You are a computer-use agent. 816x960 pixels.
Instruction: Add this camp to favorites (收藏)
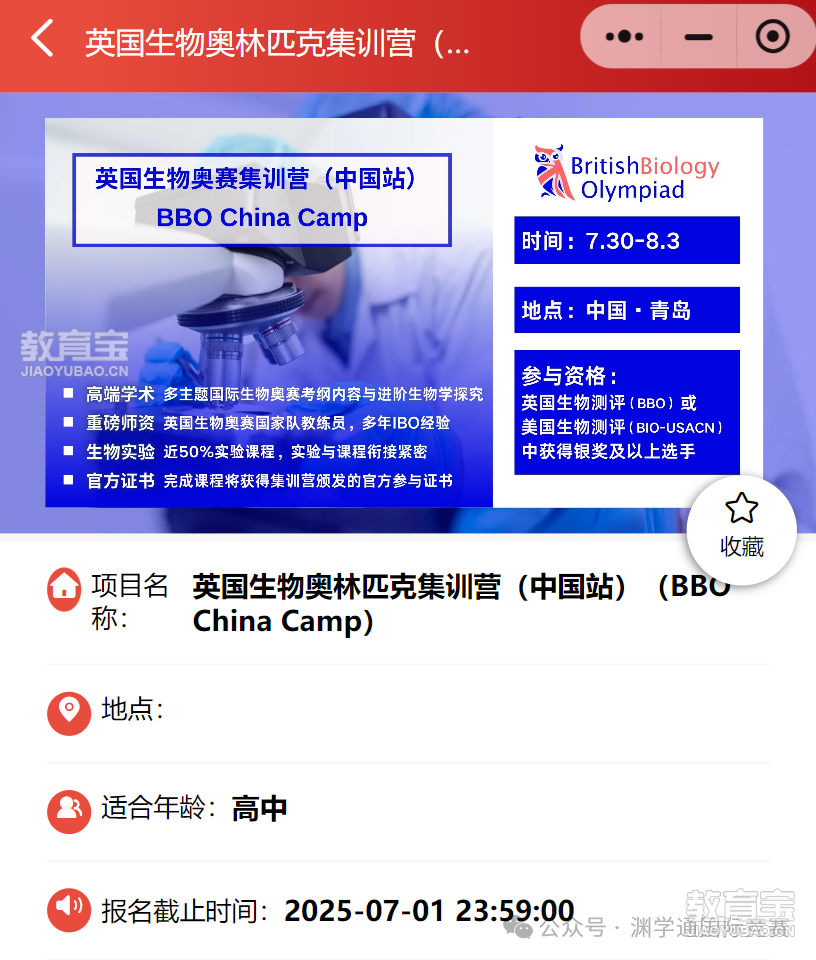(x=741, y=525)
